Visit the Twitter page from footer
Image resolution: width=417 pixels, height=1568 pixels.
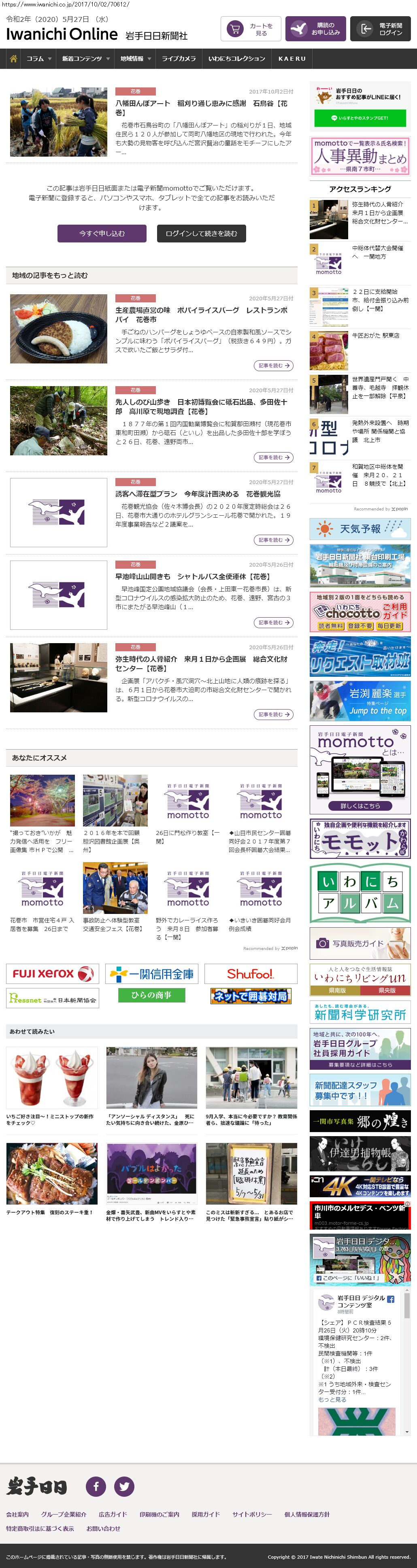pos(124,1486)
